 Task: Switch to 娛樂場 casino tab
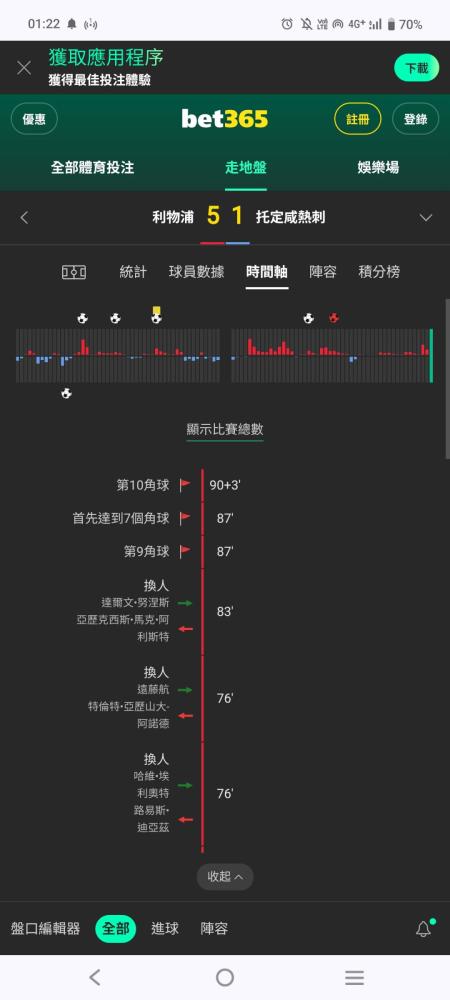click(x=378, y=168)
